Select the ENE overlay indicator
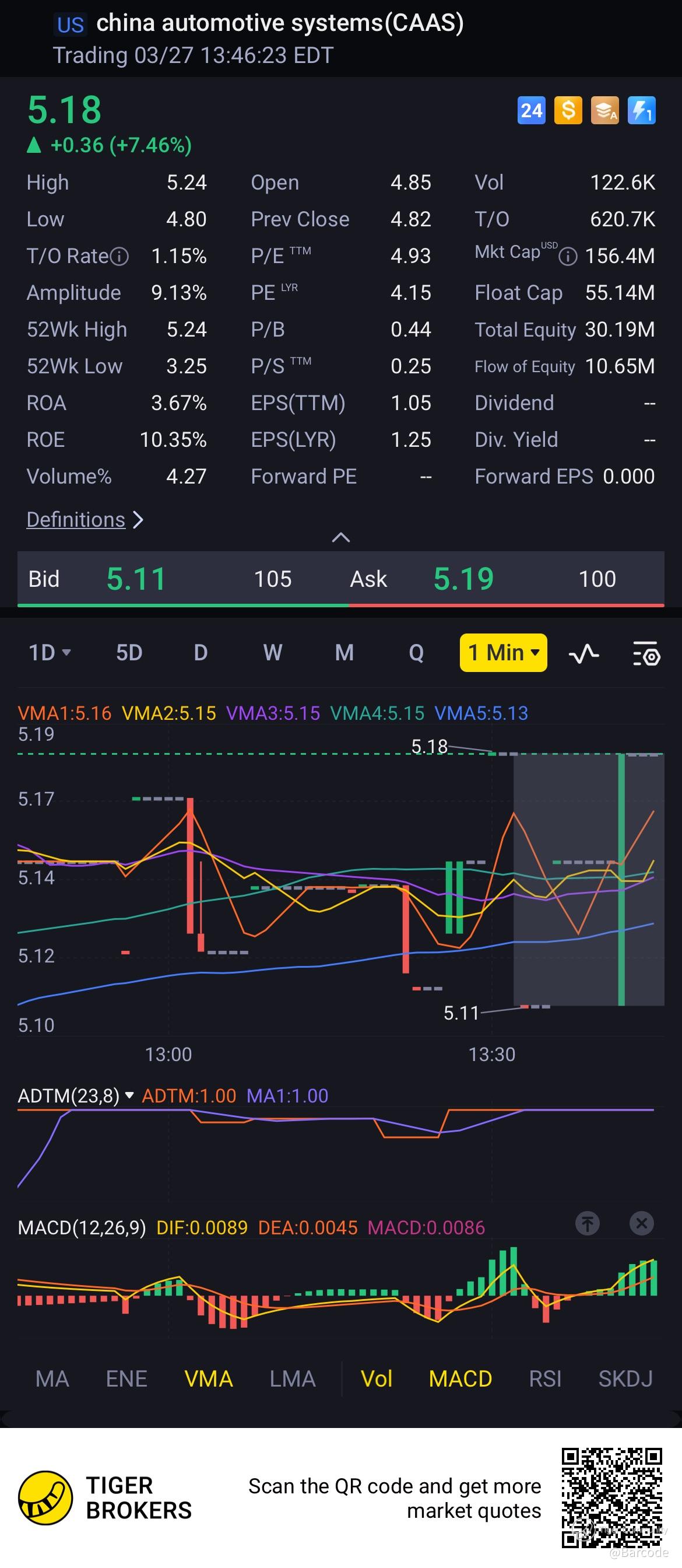 [126, 1378]
